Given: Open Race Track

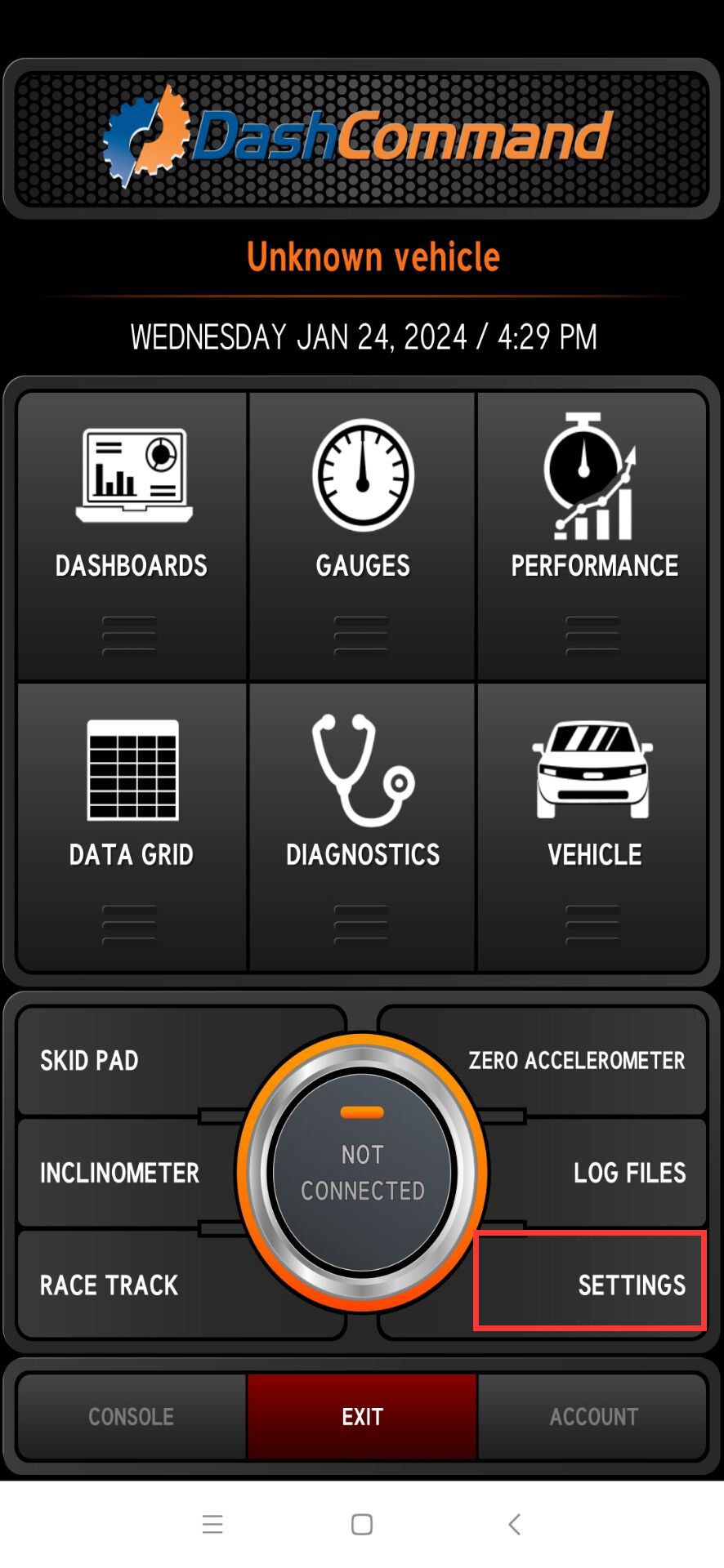Looking at the screenshot, I should [114, 1285].
